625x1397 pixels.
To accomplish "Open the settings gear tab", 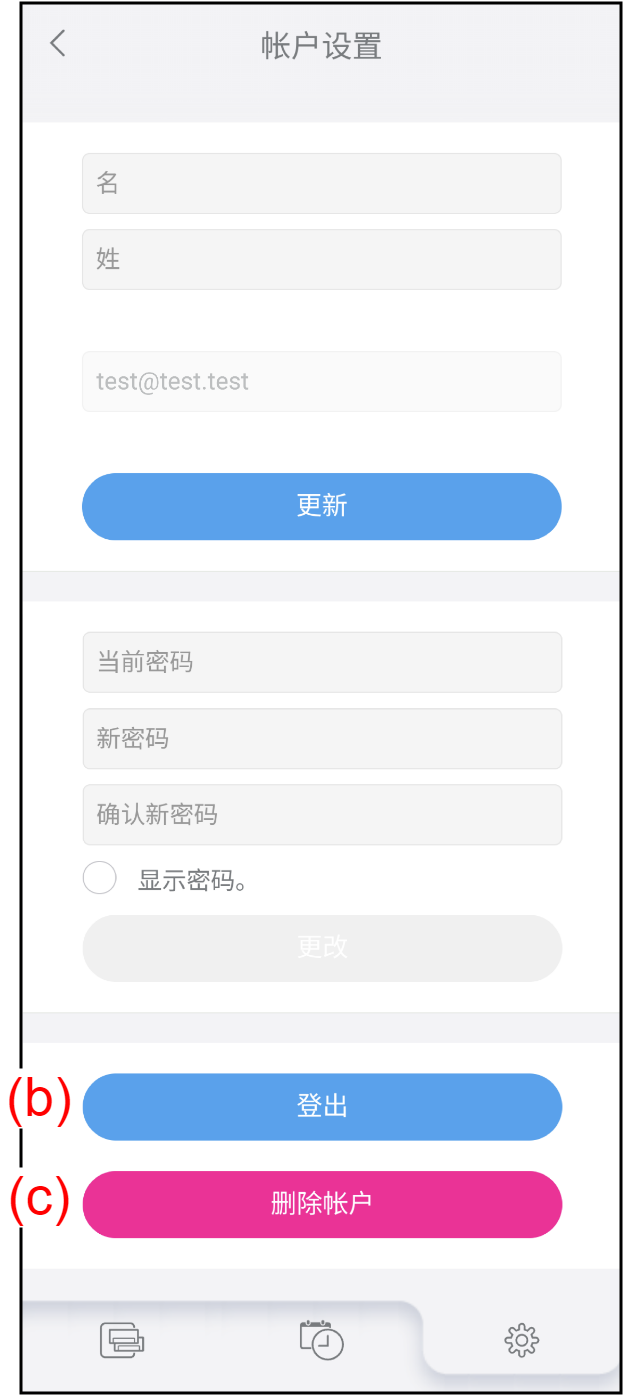I will 521,1340.
